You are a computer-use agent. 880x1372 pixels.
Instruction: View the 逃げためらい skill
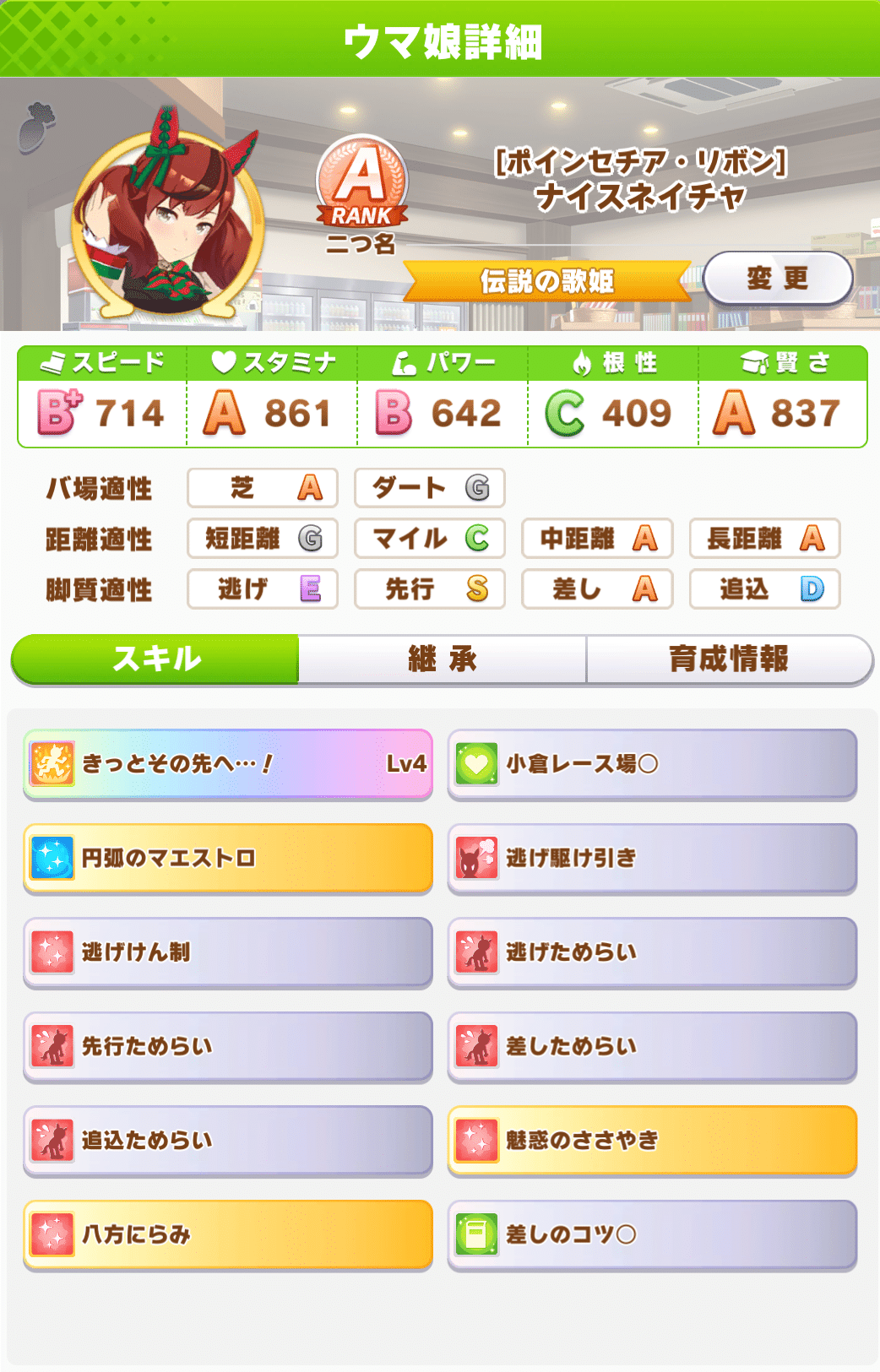coord(652,952)
